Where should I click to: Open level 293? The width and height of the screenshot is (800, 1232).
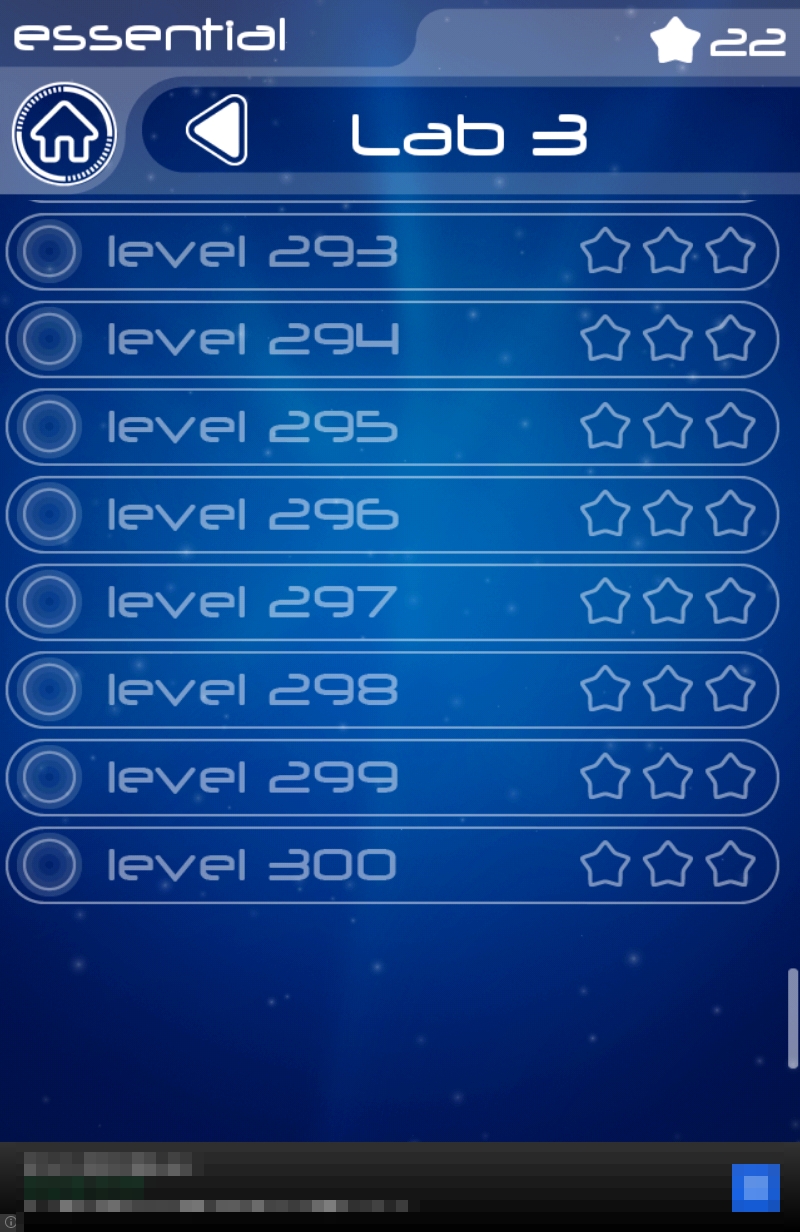(392, 252)
